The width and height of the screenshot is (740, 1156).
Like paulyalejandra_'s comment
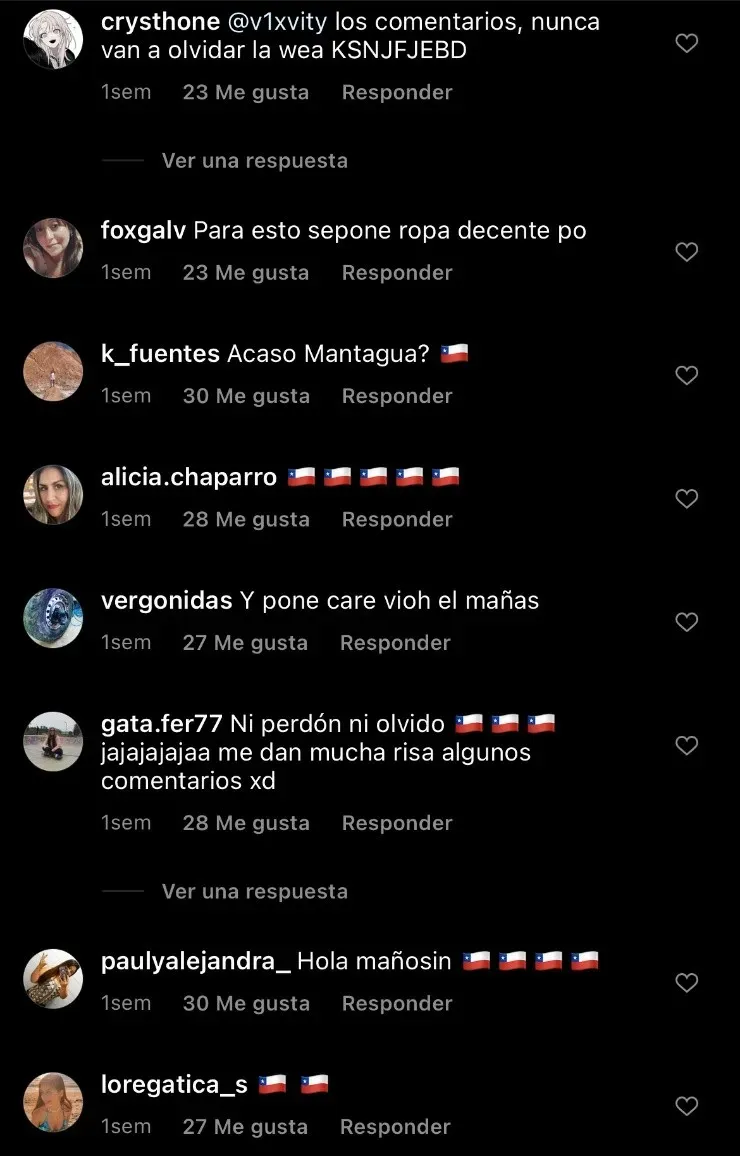click(x=686, y=983)
